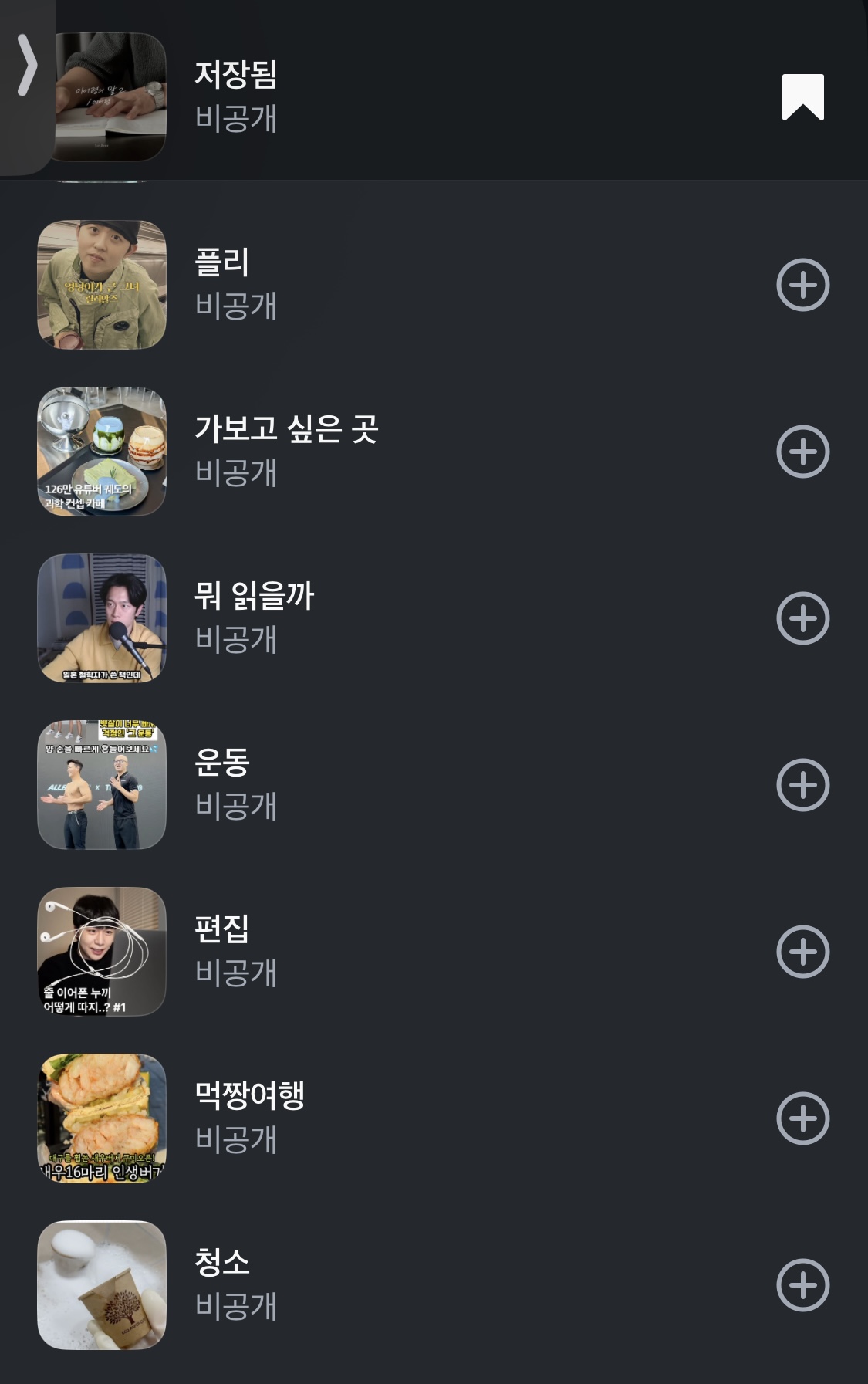This screenshot has height=1384, width=868.
Task: Add to the 뭐 읽을까 collection
Action: tap(802, 618)
